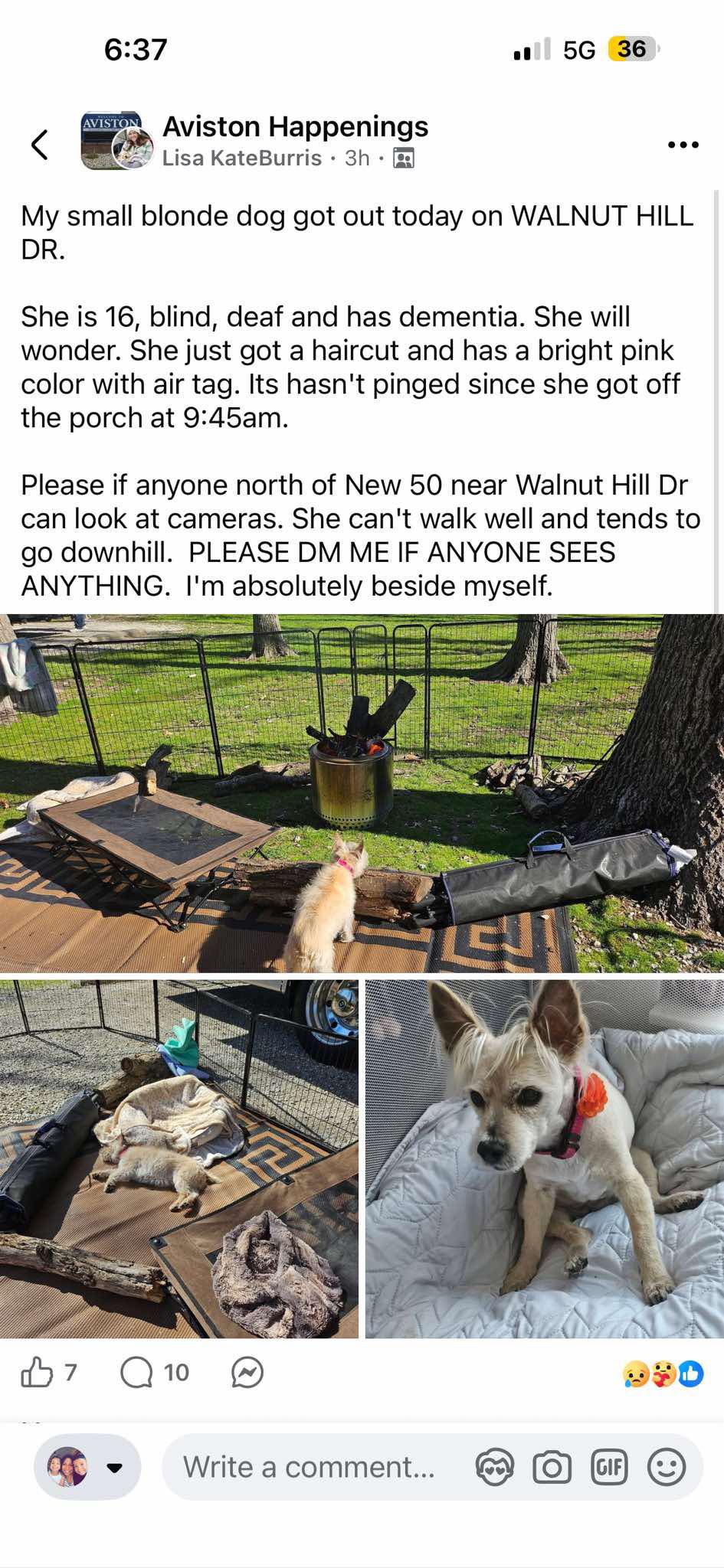View who reacted to the post
The height and width of the screenshot is (1568, 724).
663,1374
